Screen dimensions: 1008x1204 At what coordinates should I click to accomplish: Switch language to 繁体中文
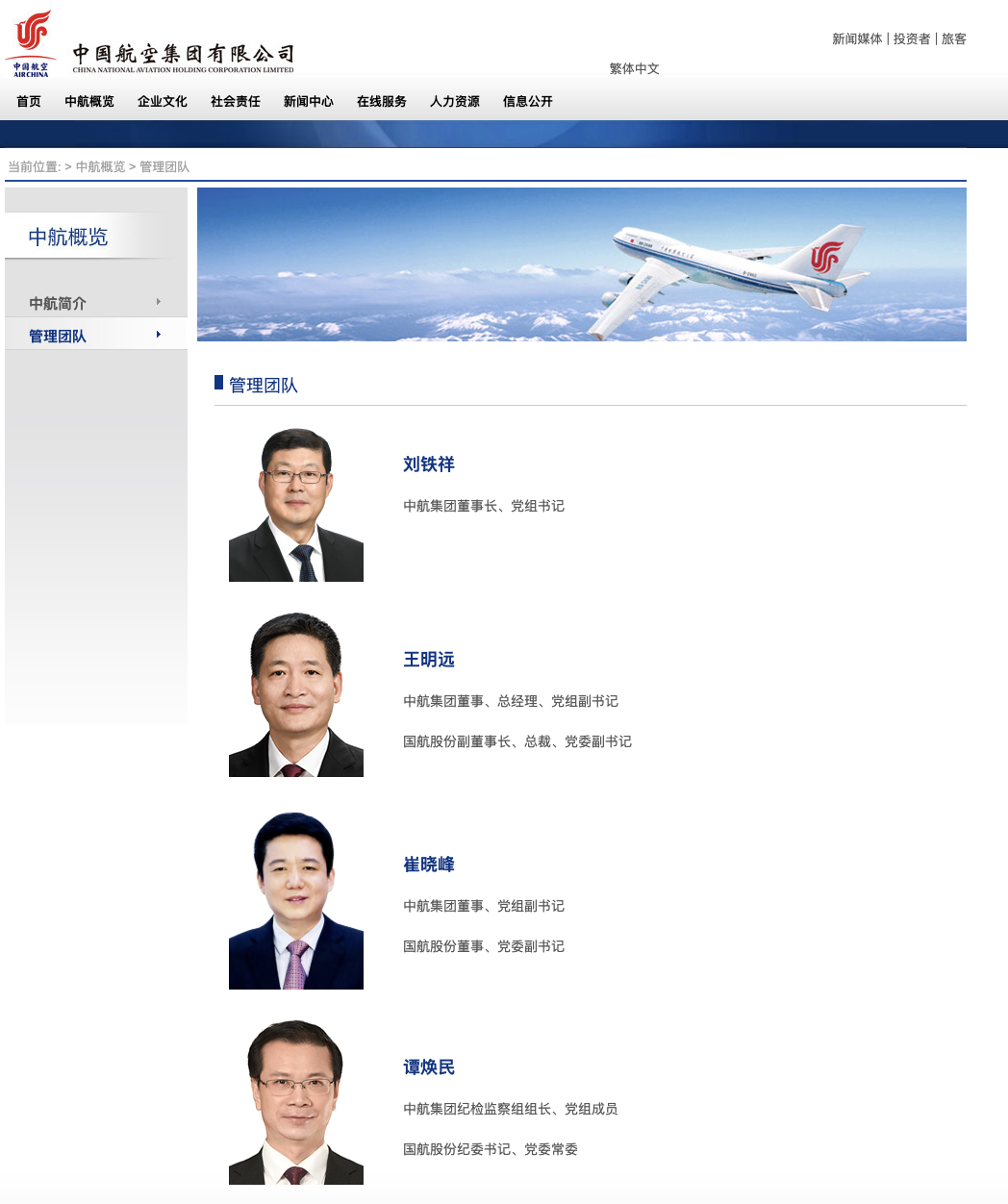(634, 69)
